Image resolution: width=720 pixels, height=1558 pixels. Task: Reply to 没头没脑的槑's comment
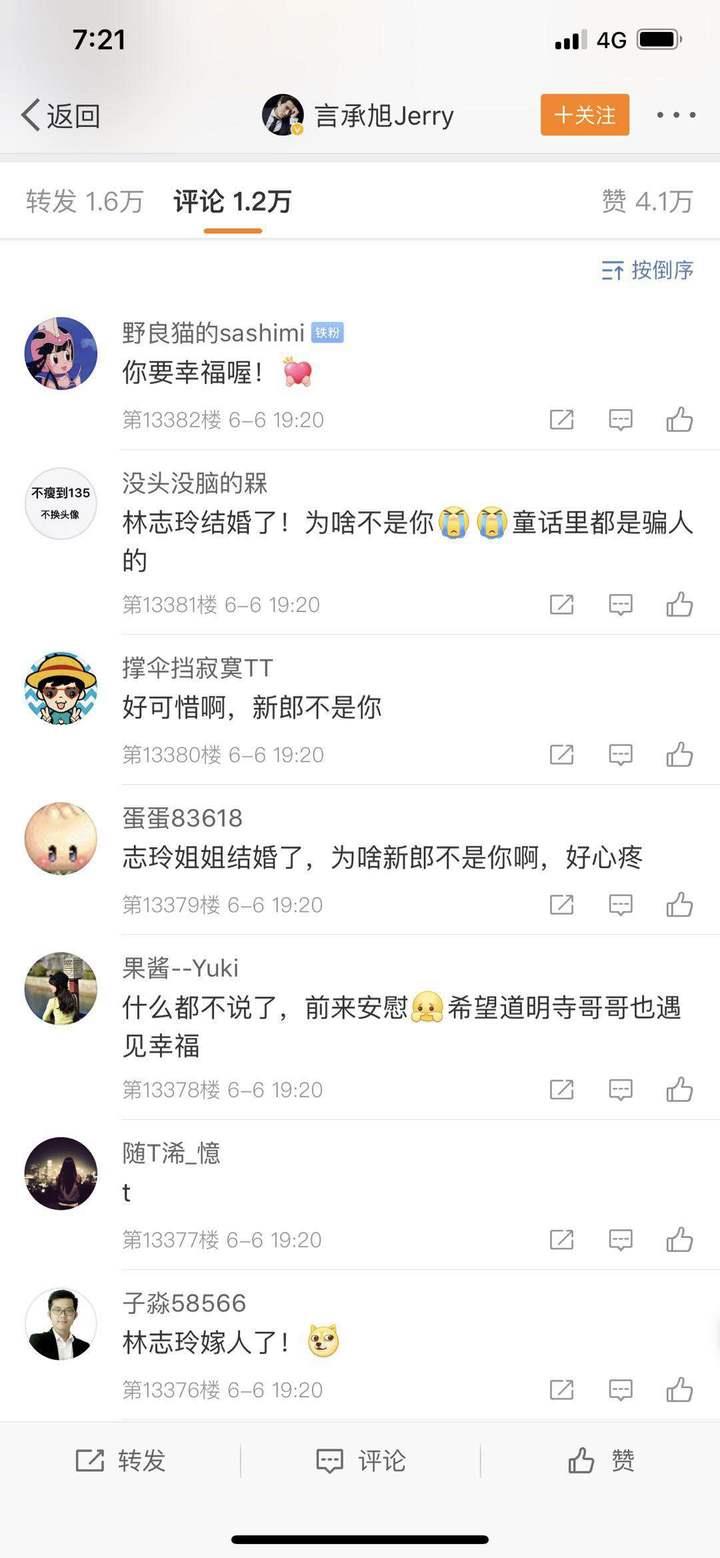621,605
